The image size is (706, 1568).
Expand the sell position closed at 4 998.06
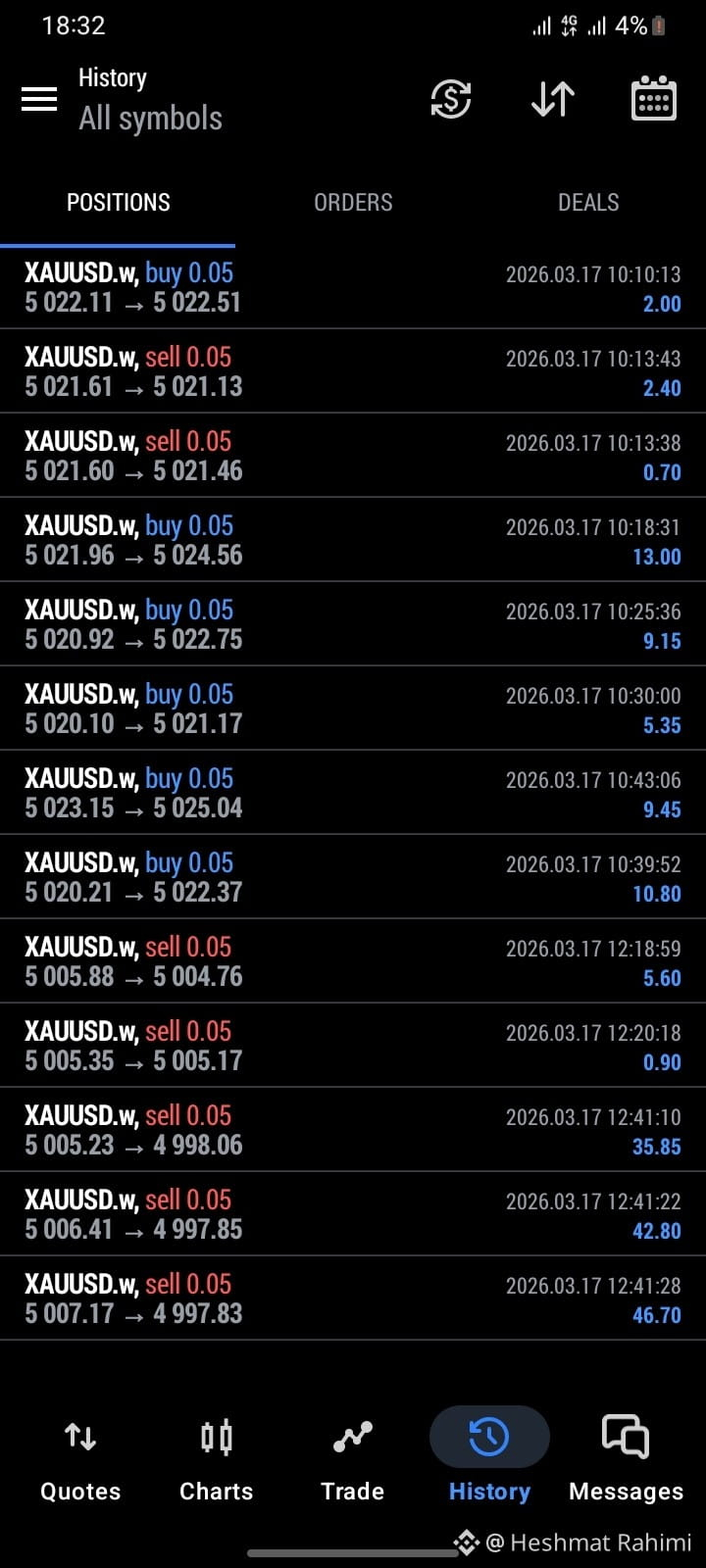pyautogui.click(x=353, y=1130)
